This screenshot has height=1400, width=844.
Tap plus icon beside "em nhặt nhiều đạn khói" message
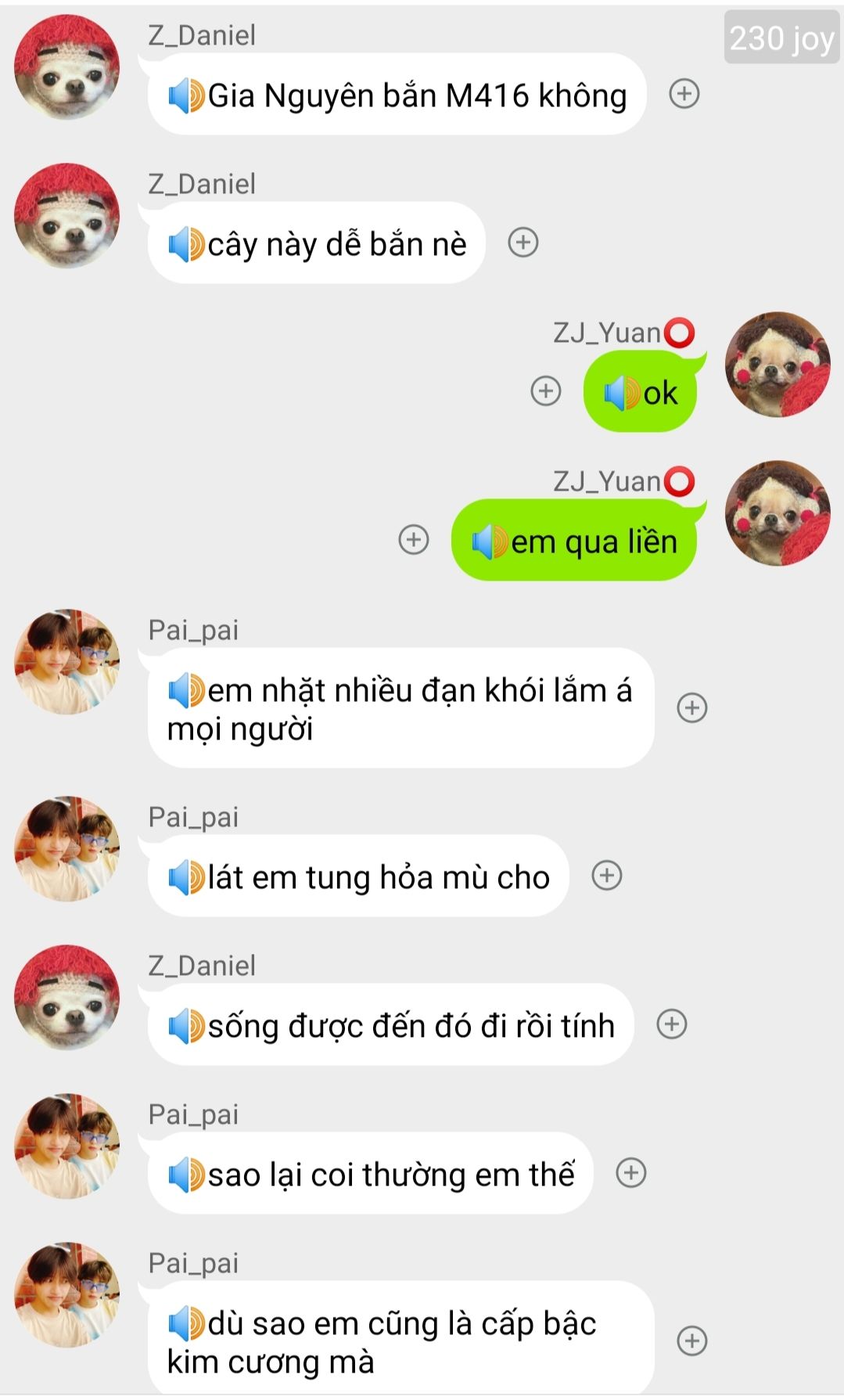(x=691, y=707)
